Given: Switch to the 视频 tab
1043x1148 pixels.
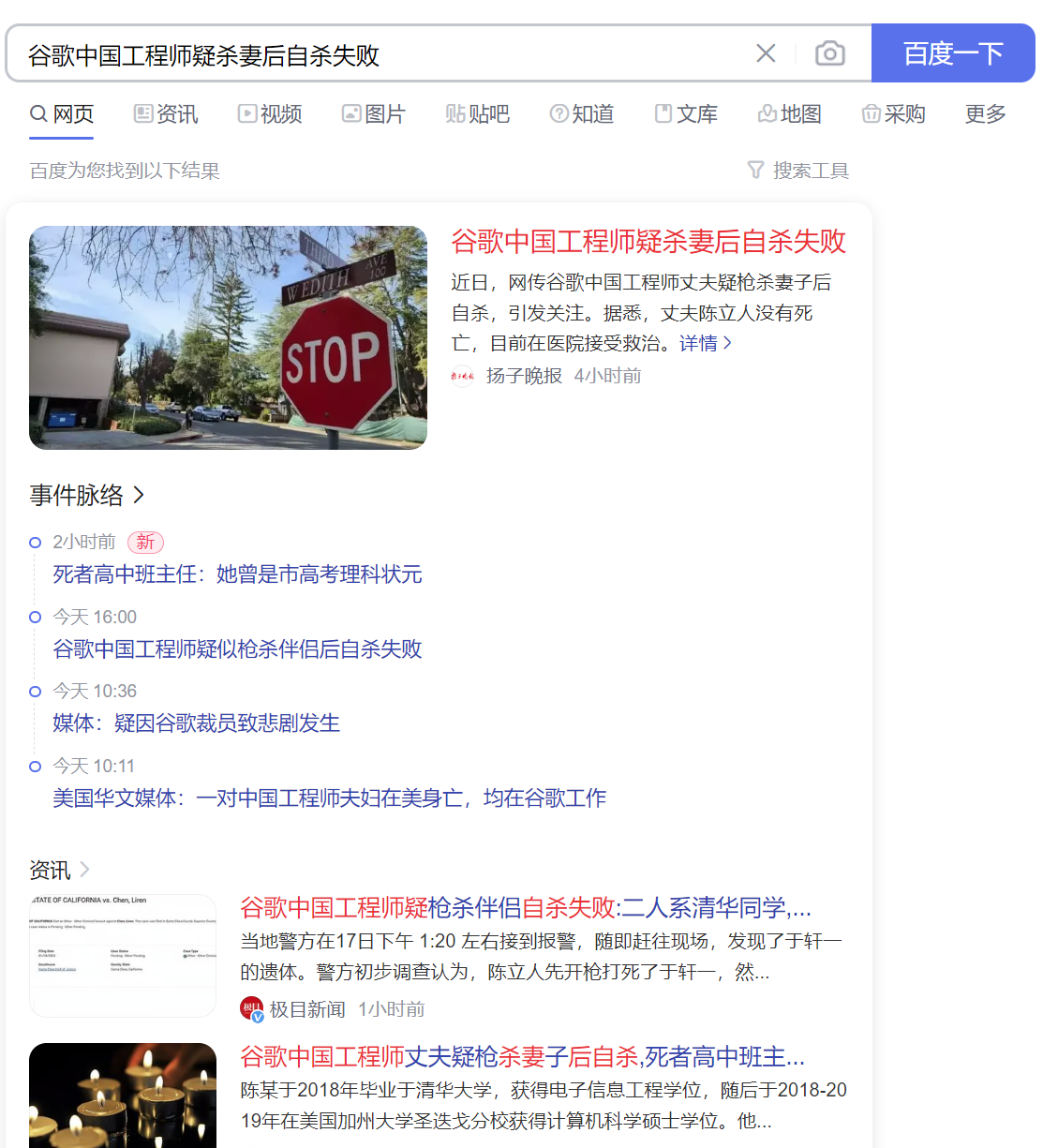Looking at the screenshot, I should 270,114.
